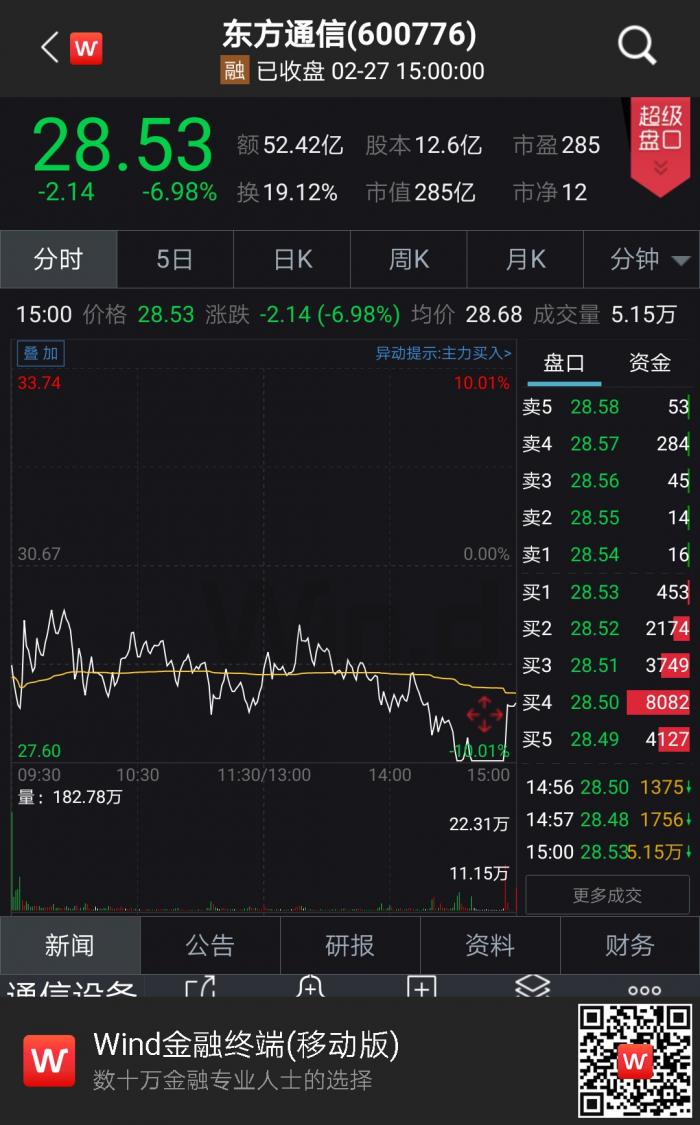Select the 盘口 order book tab

tap(563, 363)
